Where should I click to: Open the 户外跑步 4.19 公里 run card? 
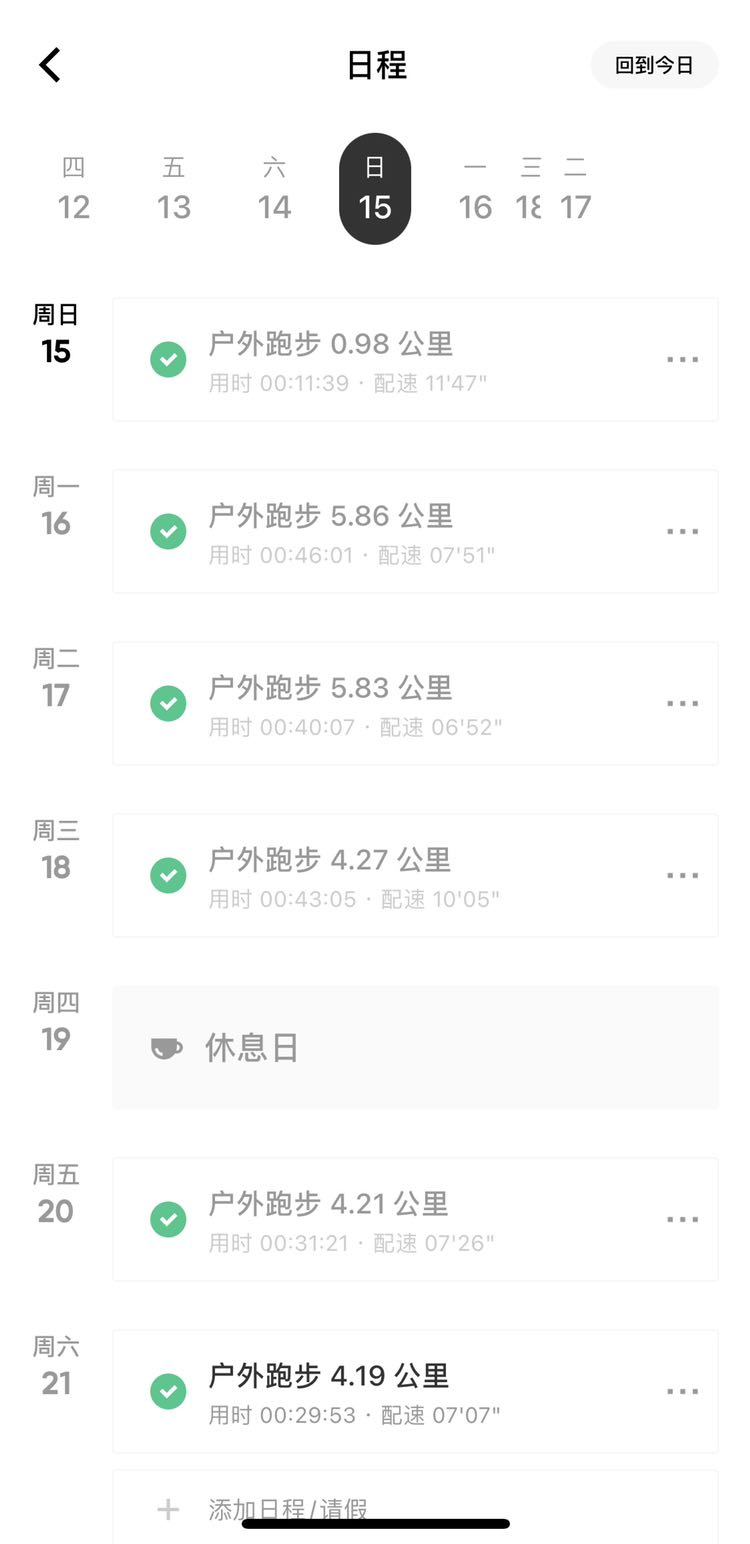[x=415, y=1391]
